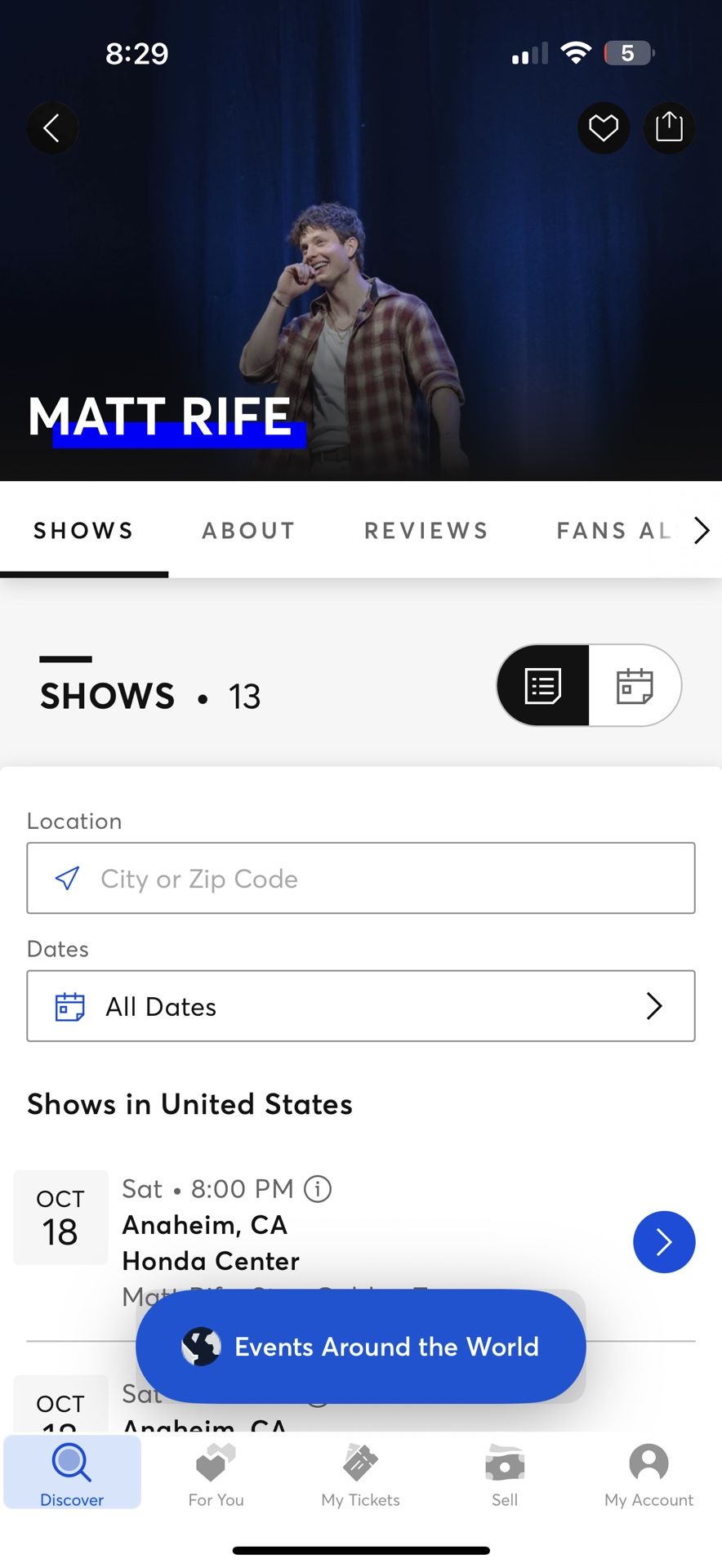Open the All Dates picker

coord(361,1006)
